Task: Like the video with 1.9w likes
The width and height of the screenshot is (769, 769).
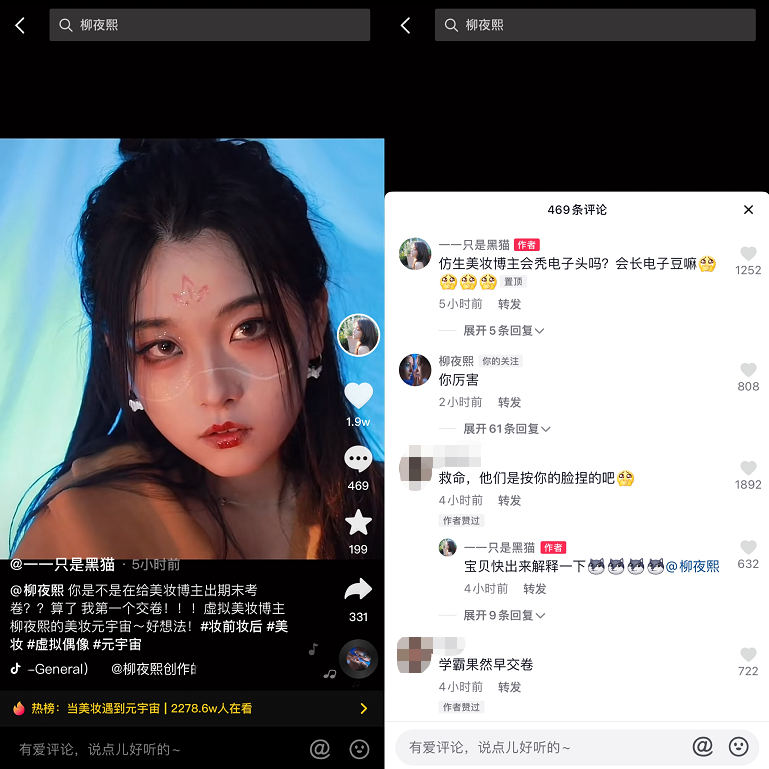Action: [358, 396]
